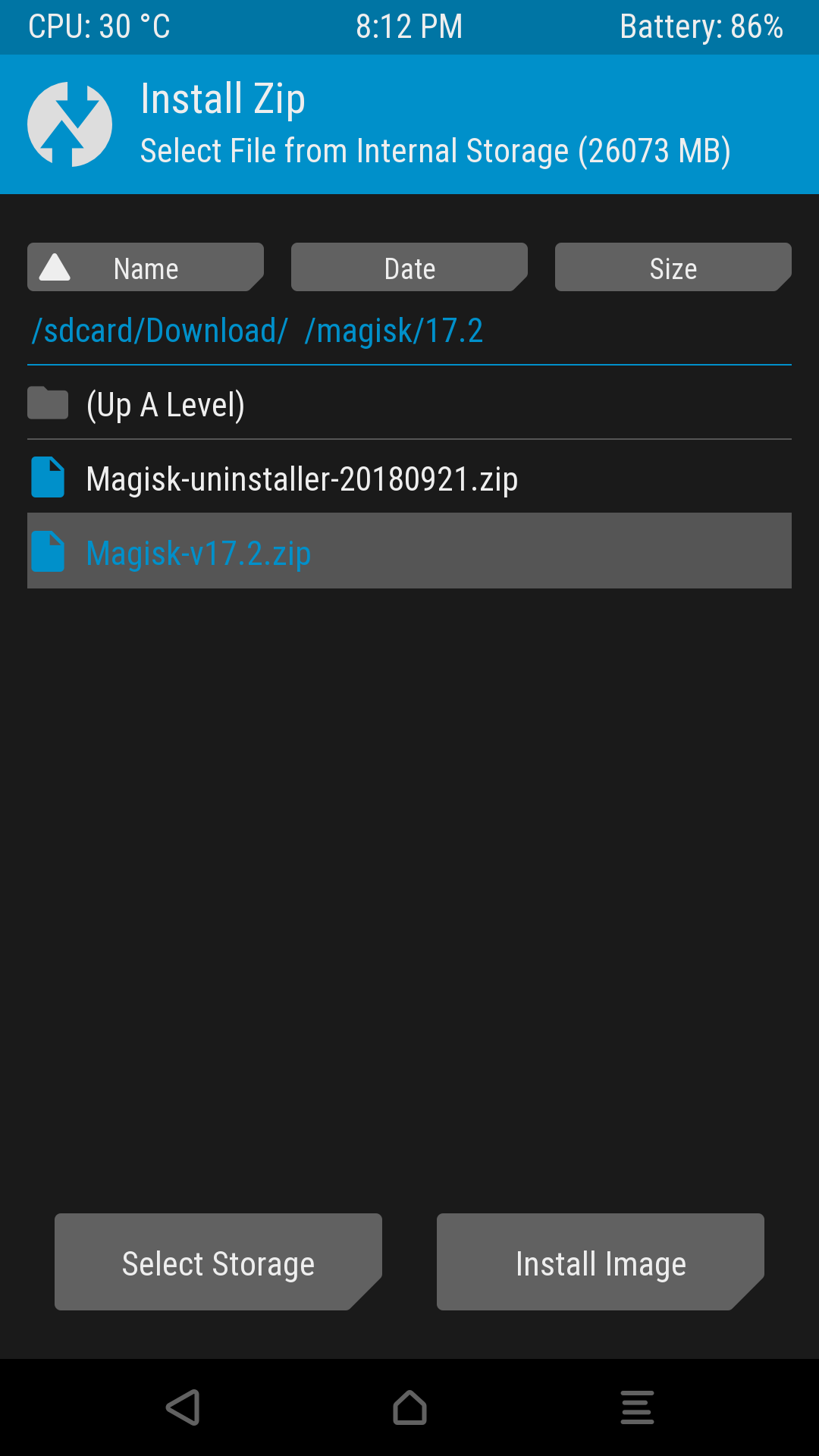Open the console log menu icon
Image resolution: width=819 pixels, height=1456 pixels.
click(637, 1407)
